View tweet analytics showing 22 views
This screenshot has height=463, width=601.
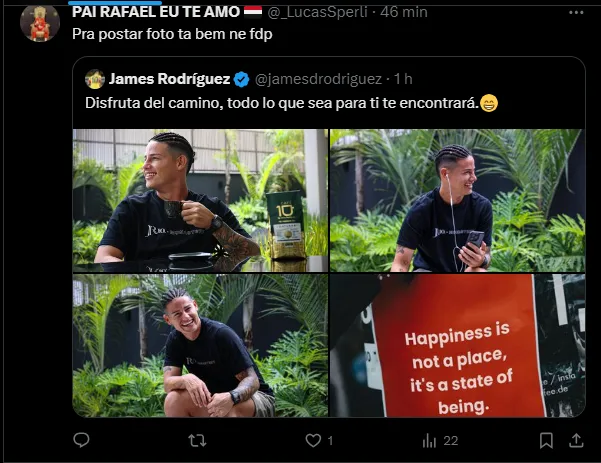coord(430,440)
